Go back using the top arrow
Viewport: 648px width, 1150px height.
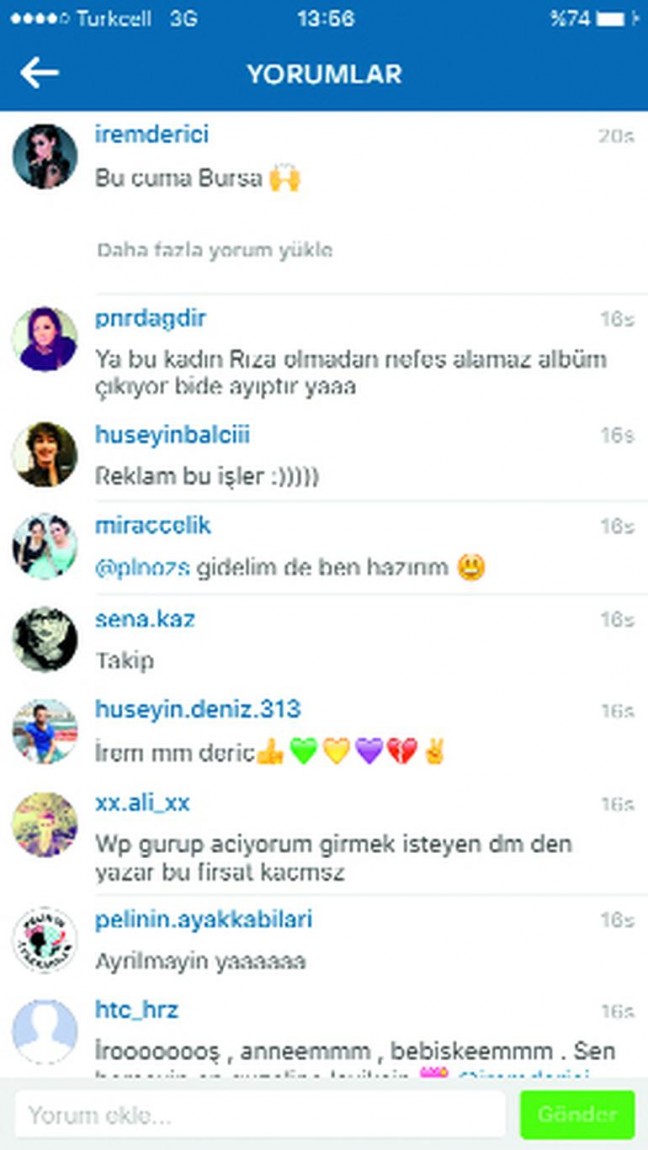39,73
